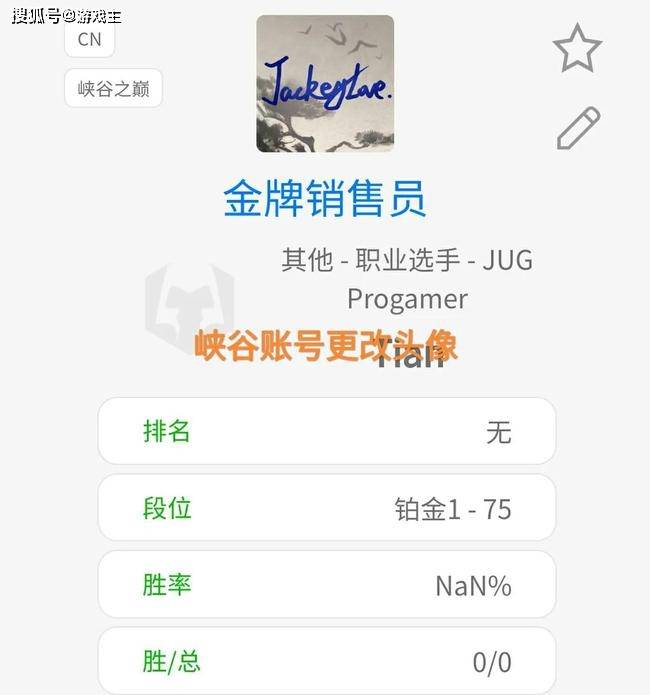Tap the pencil edit icon
Screen dimensions: 650x695
tap(577, 128)
